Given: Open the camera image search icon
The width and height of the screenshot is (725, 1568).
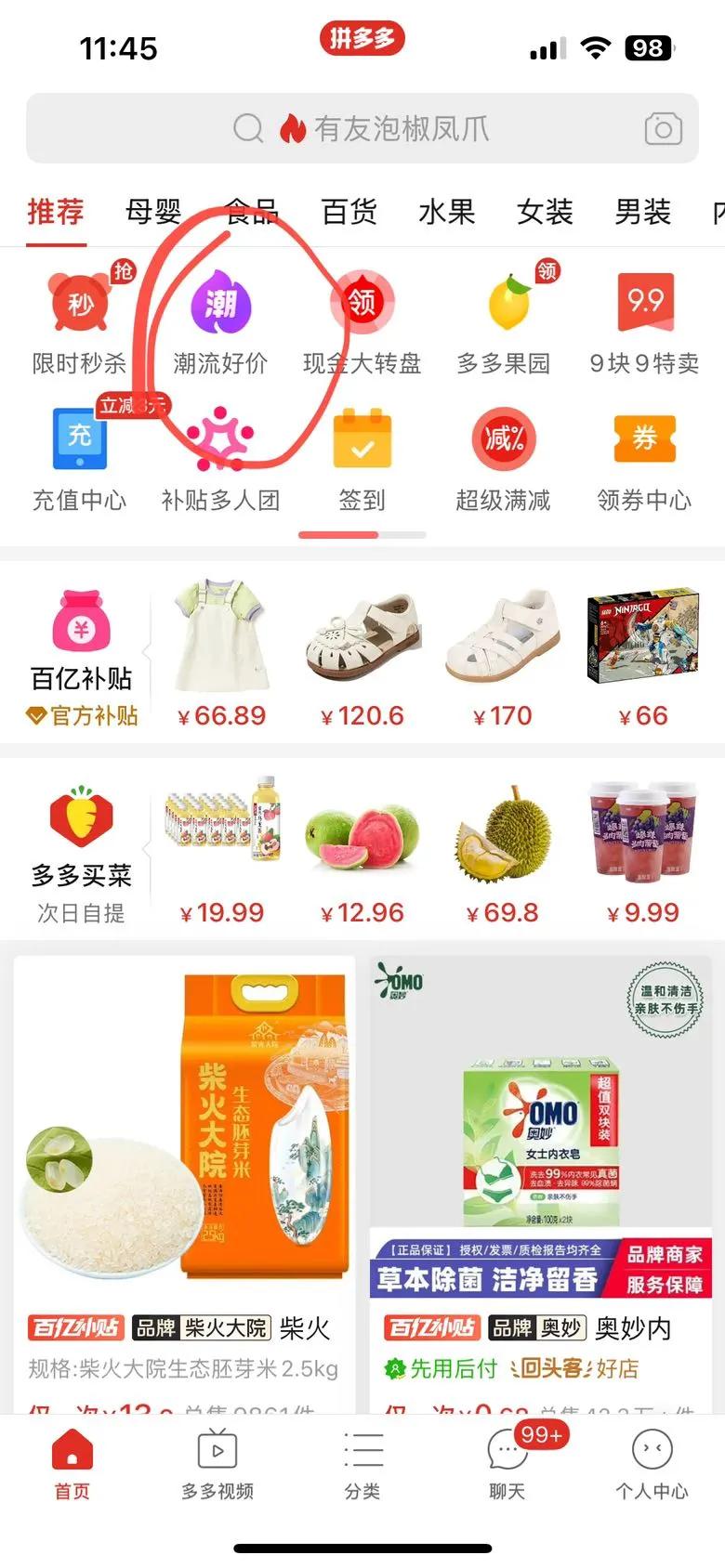Looking at the screenshot, I should pos(663,128).
